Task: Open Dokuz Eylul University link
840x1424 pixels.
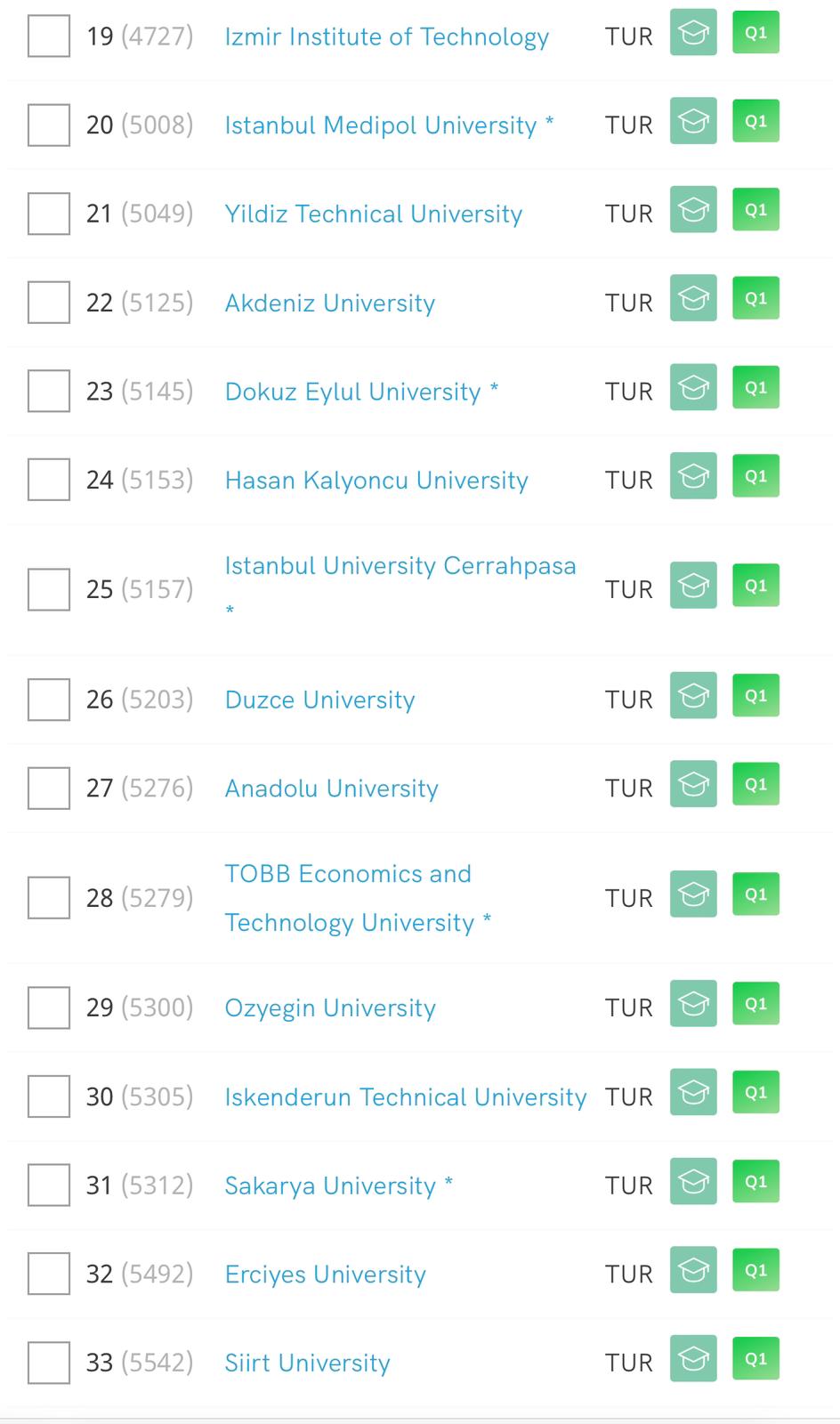Action: point(352,392)
